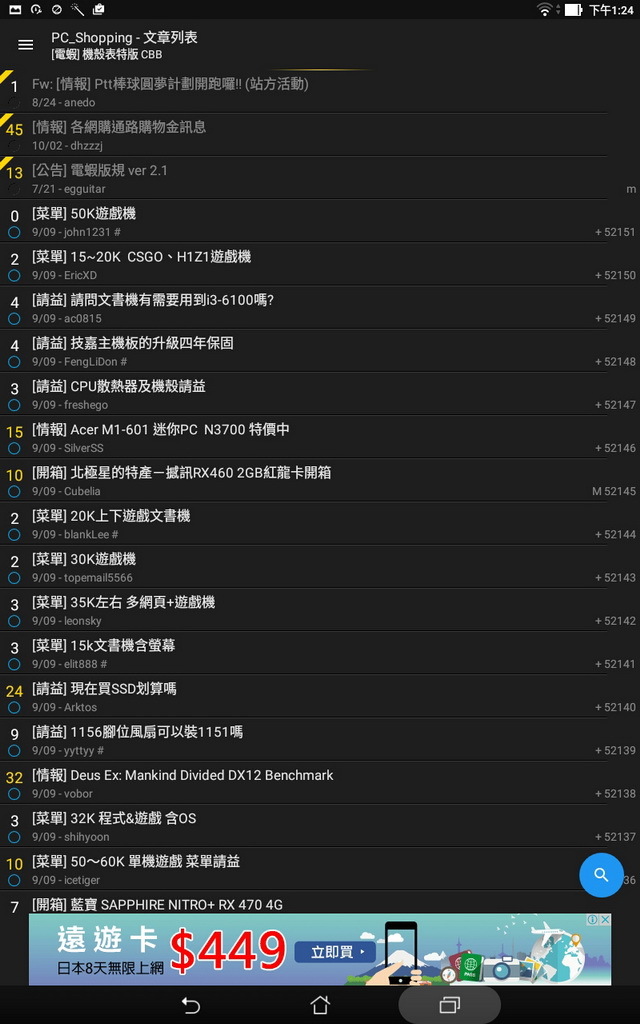This screenshot has height=1024, width=640.
Task: Open post '1156腳位風扇可以裝1151嗎'
Action: (x=300, y=740)
